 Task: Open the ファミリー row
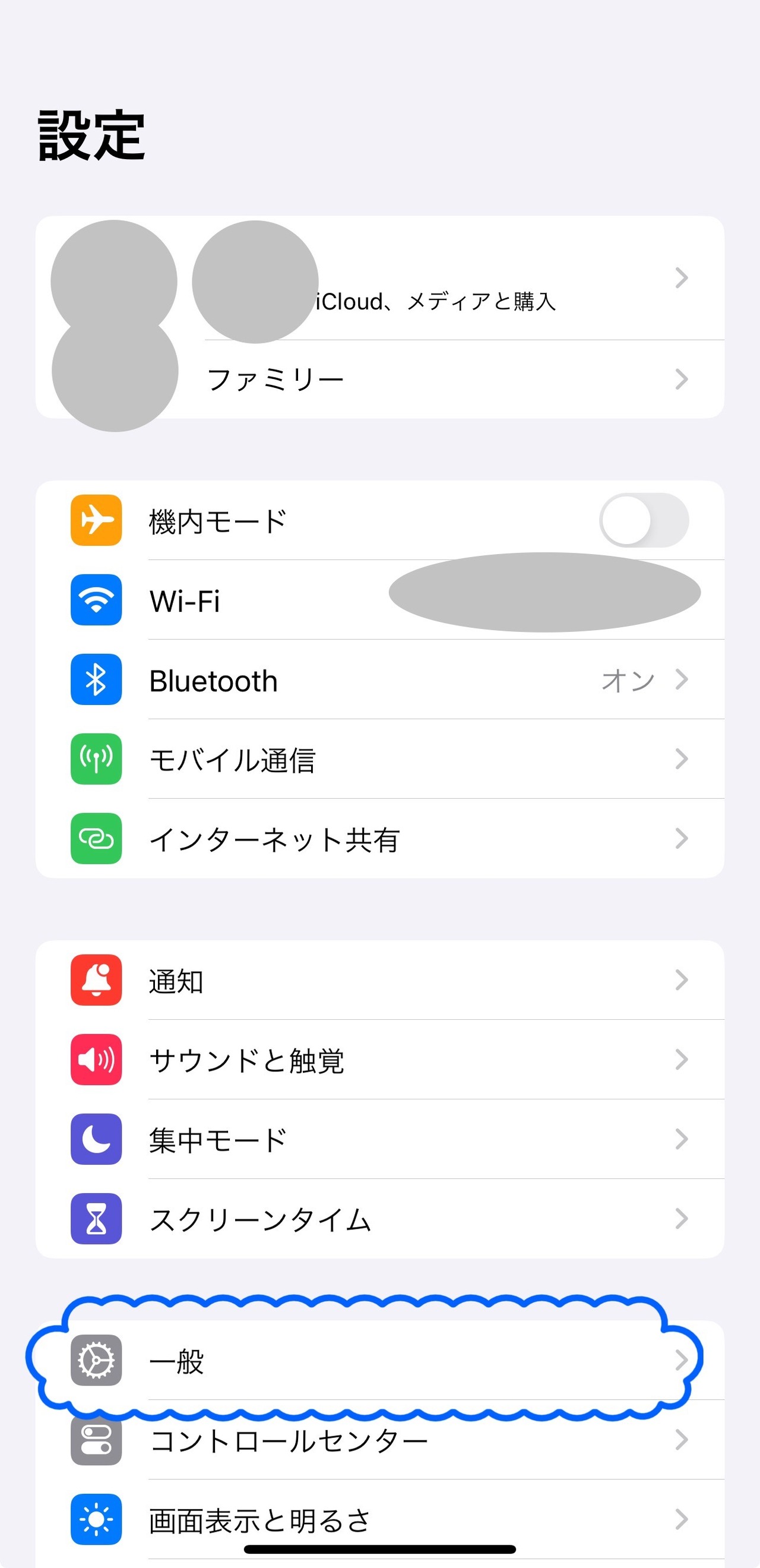pyautogui.click(x=426, y=379)
